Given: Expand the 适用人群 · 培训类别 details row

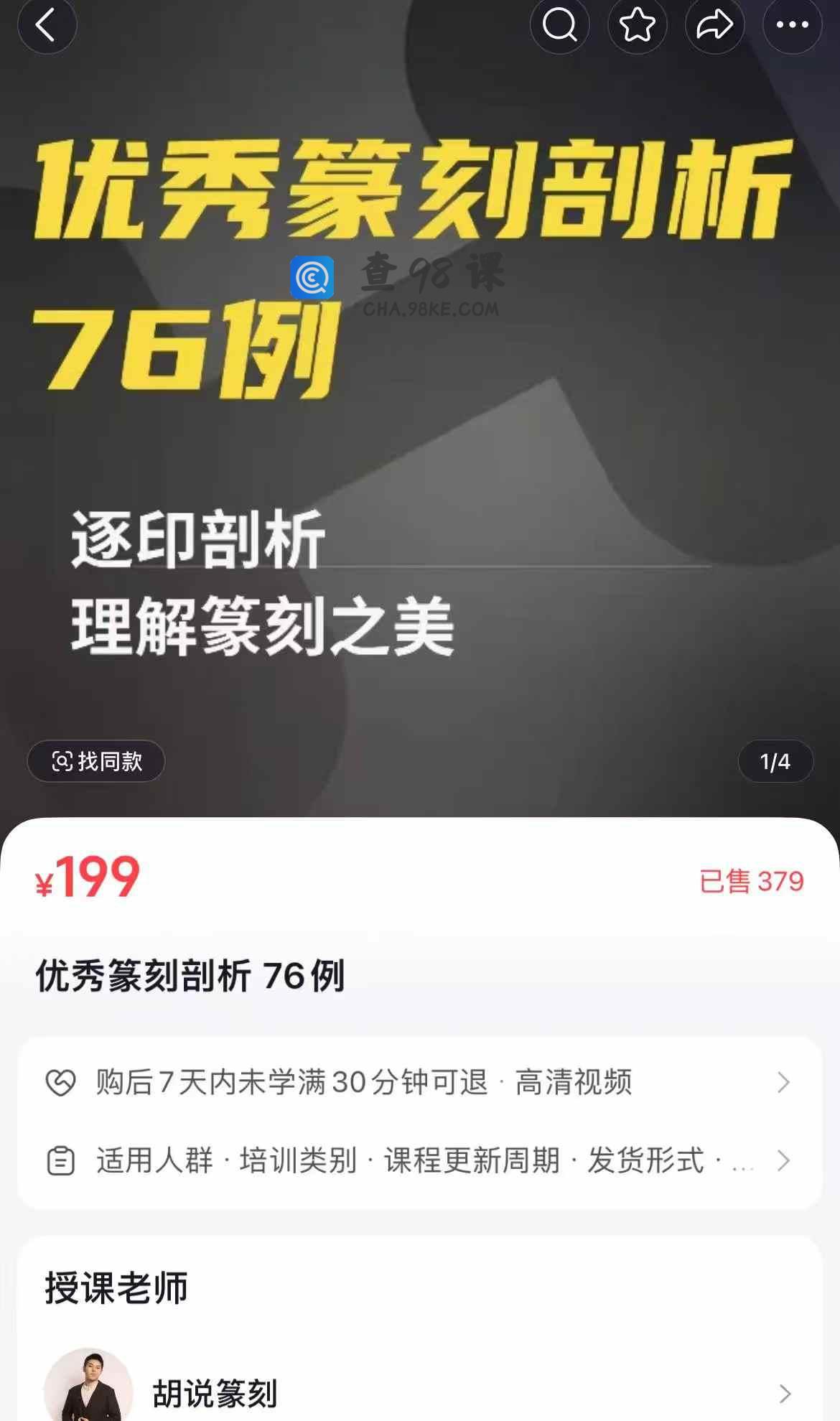Looking at the screenshot, I should click(x=419, y=1160).
